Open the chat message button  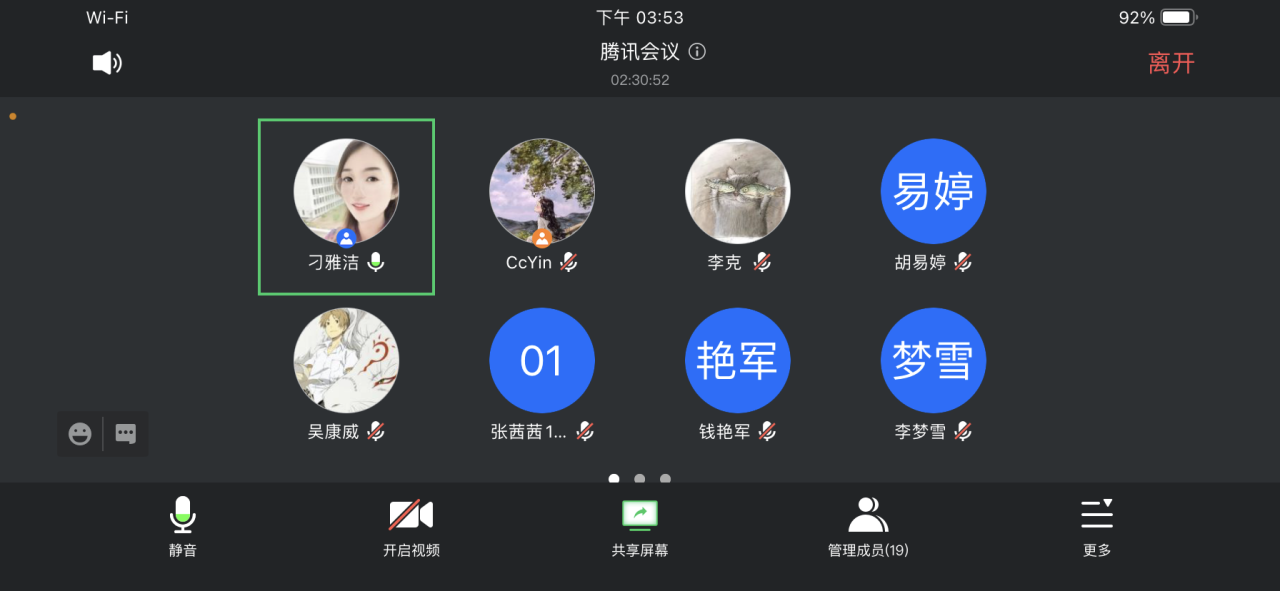tap(126, 434)
